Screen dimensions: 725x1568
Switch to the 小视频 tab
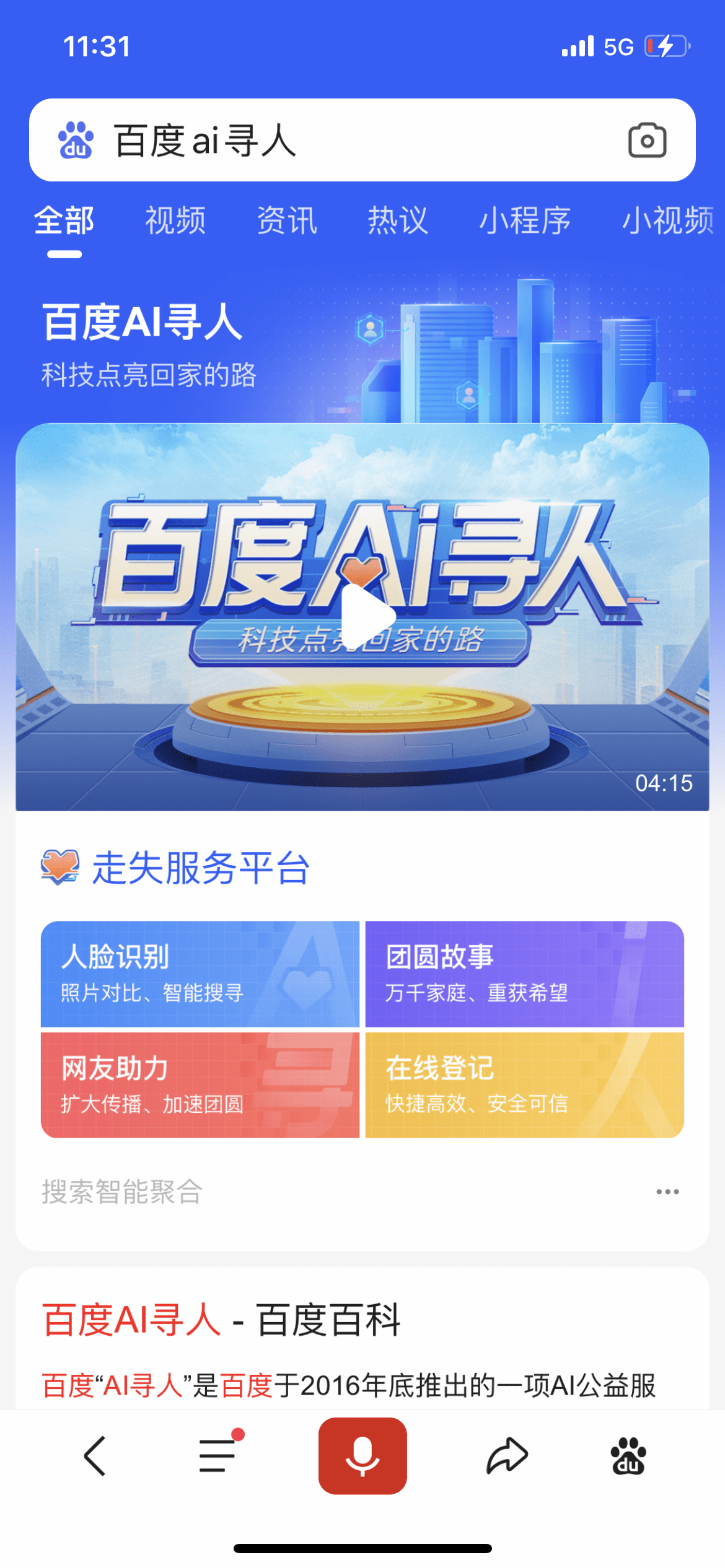click(x=668, y=220)
